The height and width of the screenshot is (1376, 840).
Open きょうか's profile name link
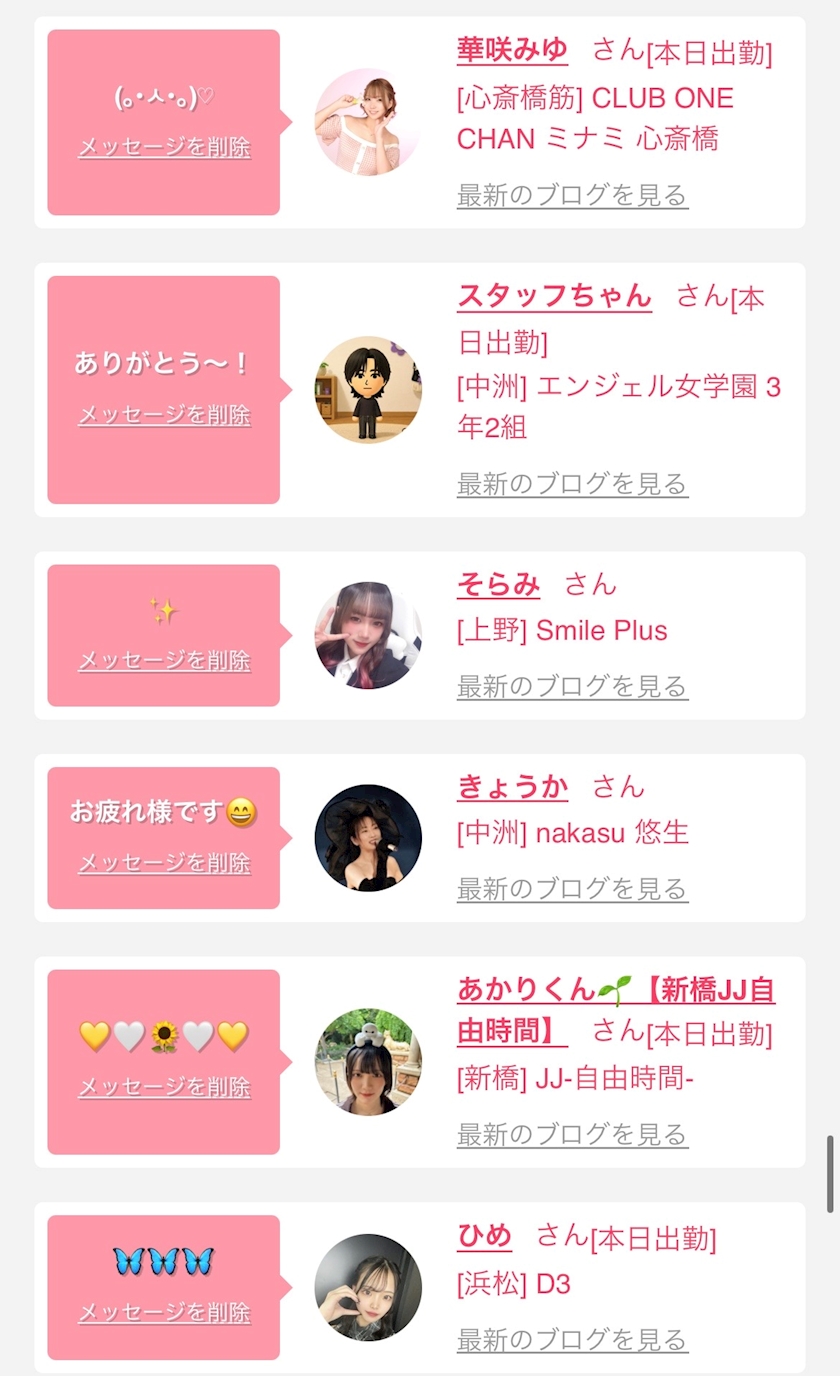coord(512,787)
